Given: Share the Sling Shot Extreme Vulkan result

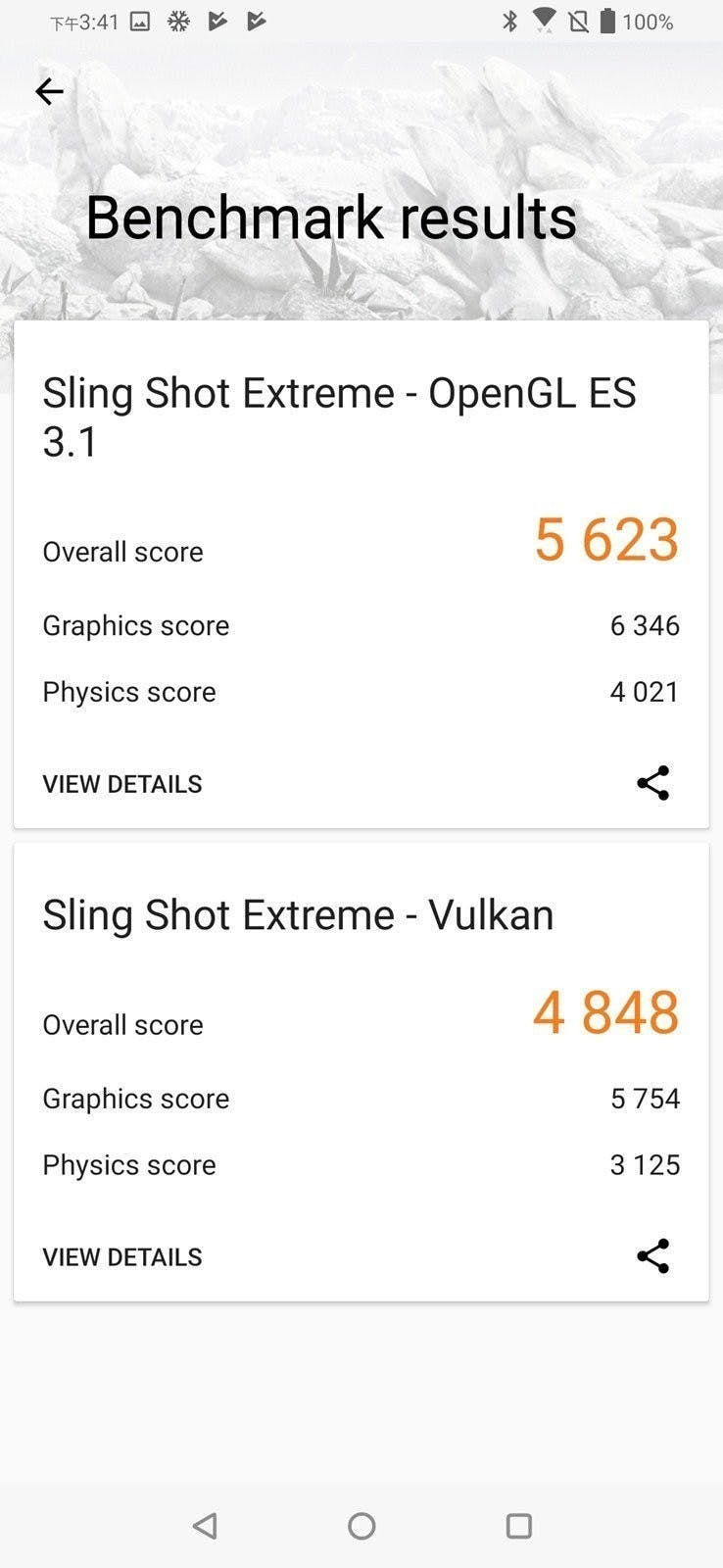Looking at the screenshot, I should click(x=653, y=1255).
